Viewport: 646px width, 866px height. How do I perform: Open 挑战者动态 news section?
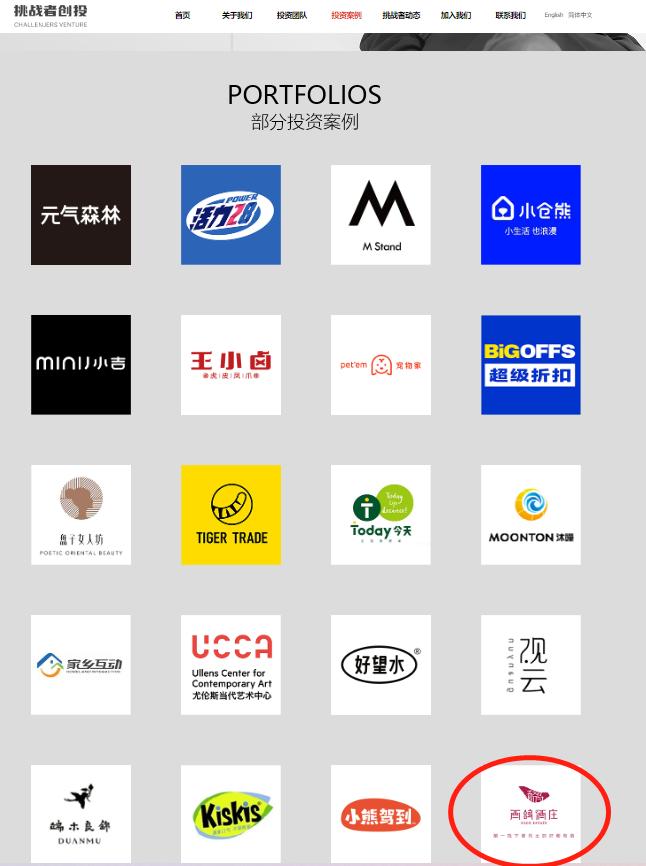pyautogui.click(x=401, y=16)
